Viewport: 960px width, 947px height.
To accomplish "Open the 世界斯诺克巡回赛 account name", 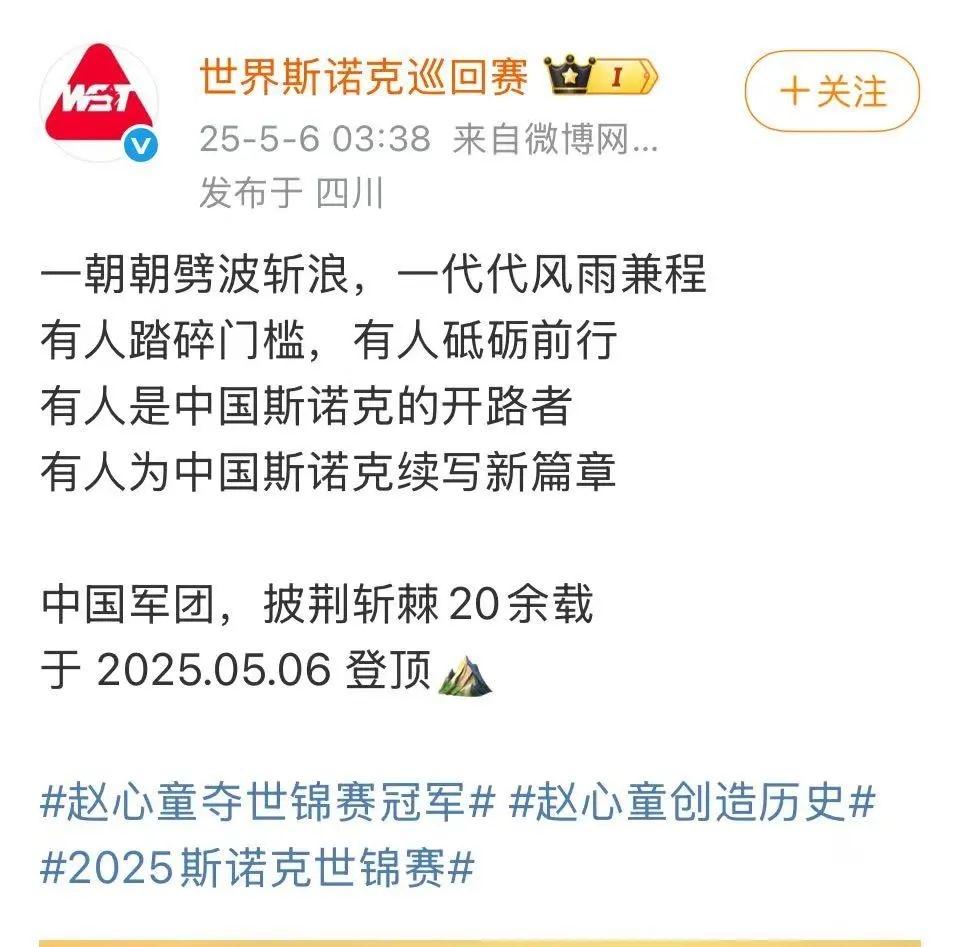I will pos(363,76).
